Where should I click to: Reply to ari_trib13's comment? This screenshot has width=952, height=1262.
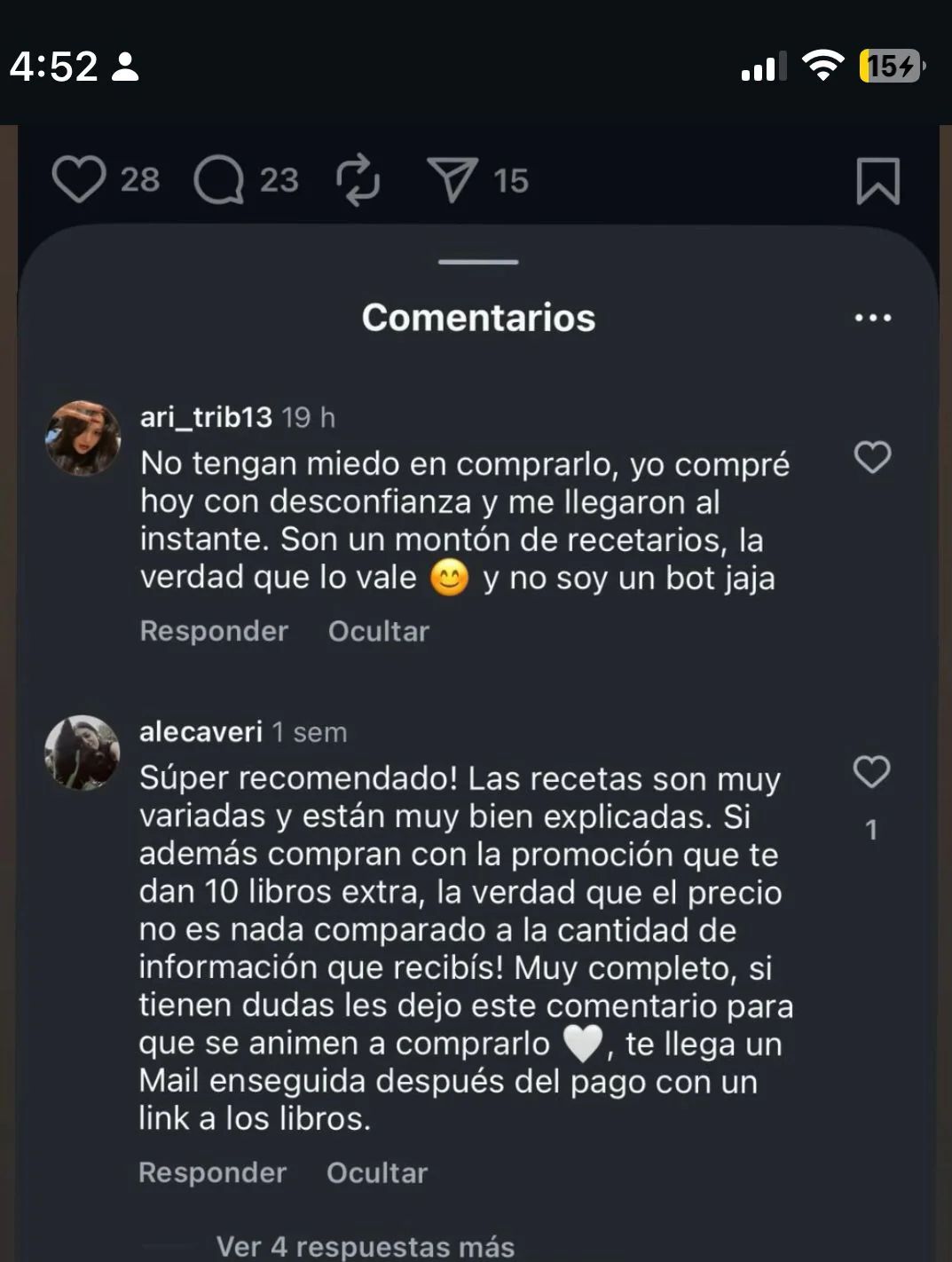pyautogui.click(x=214, y=631)
